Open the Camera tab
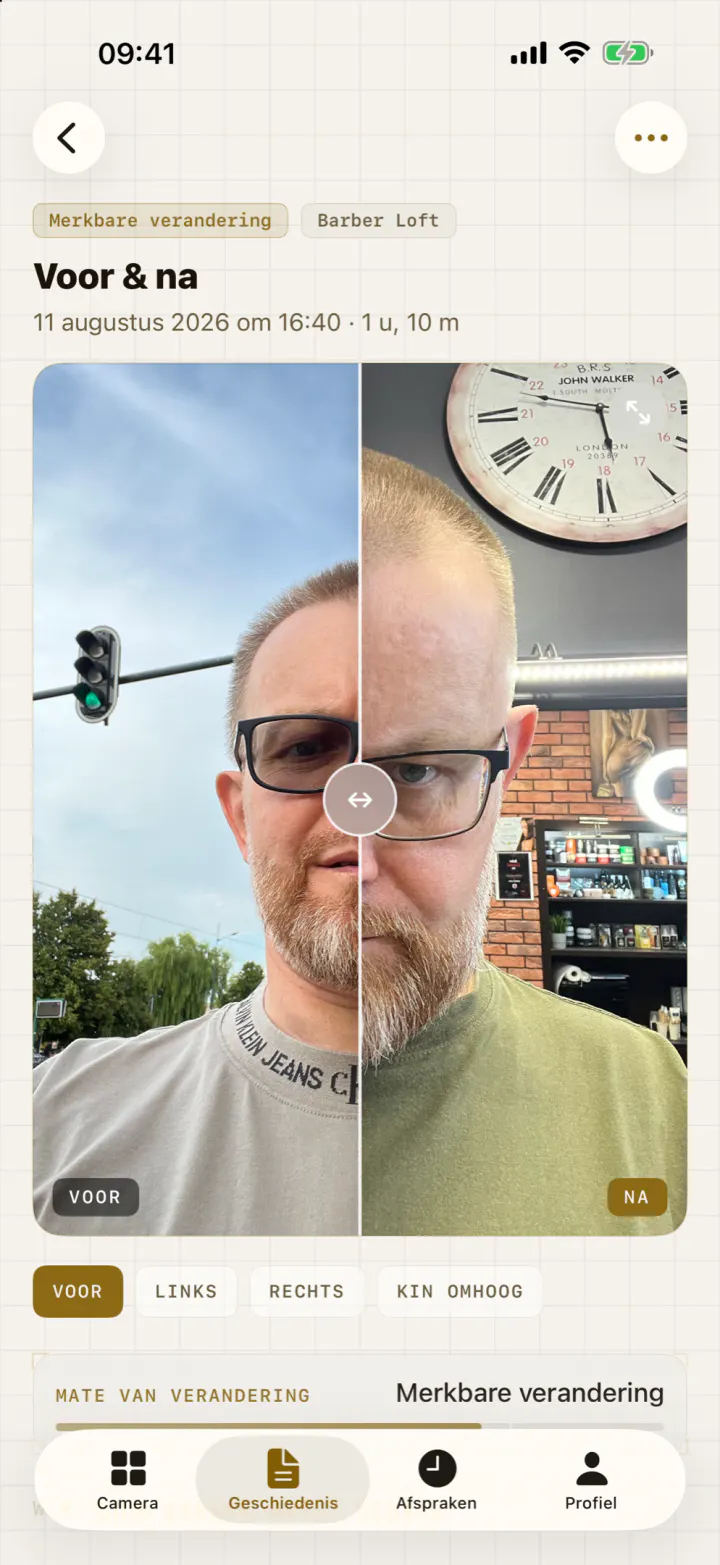 tap(127, 1480)
